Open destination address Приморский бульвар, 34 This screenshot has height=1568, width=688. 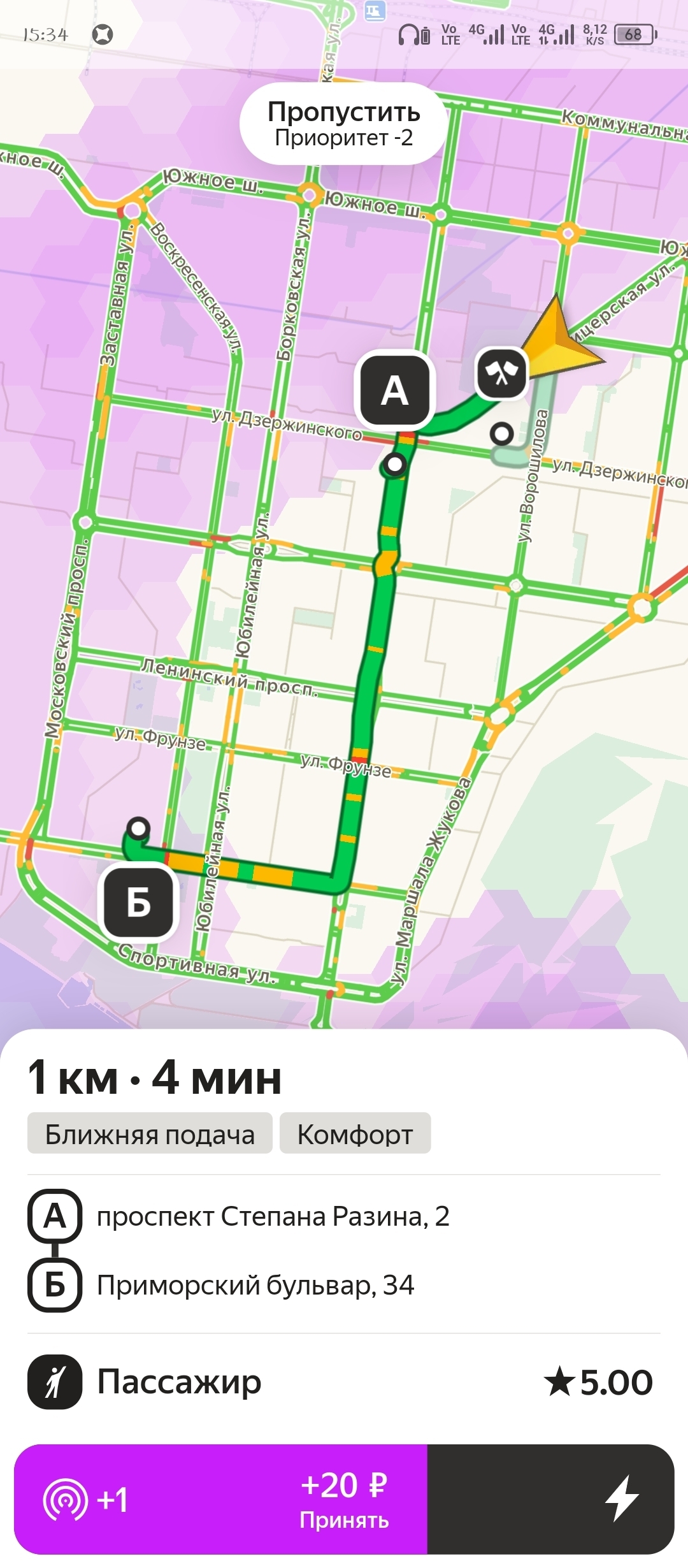point(255,1285)
